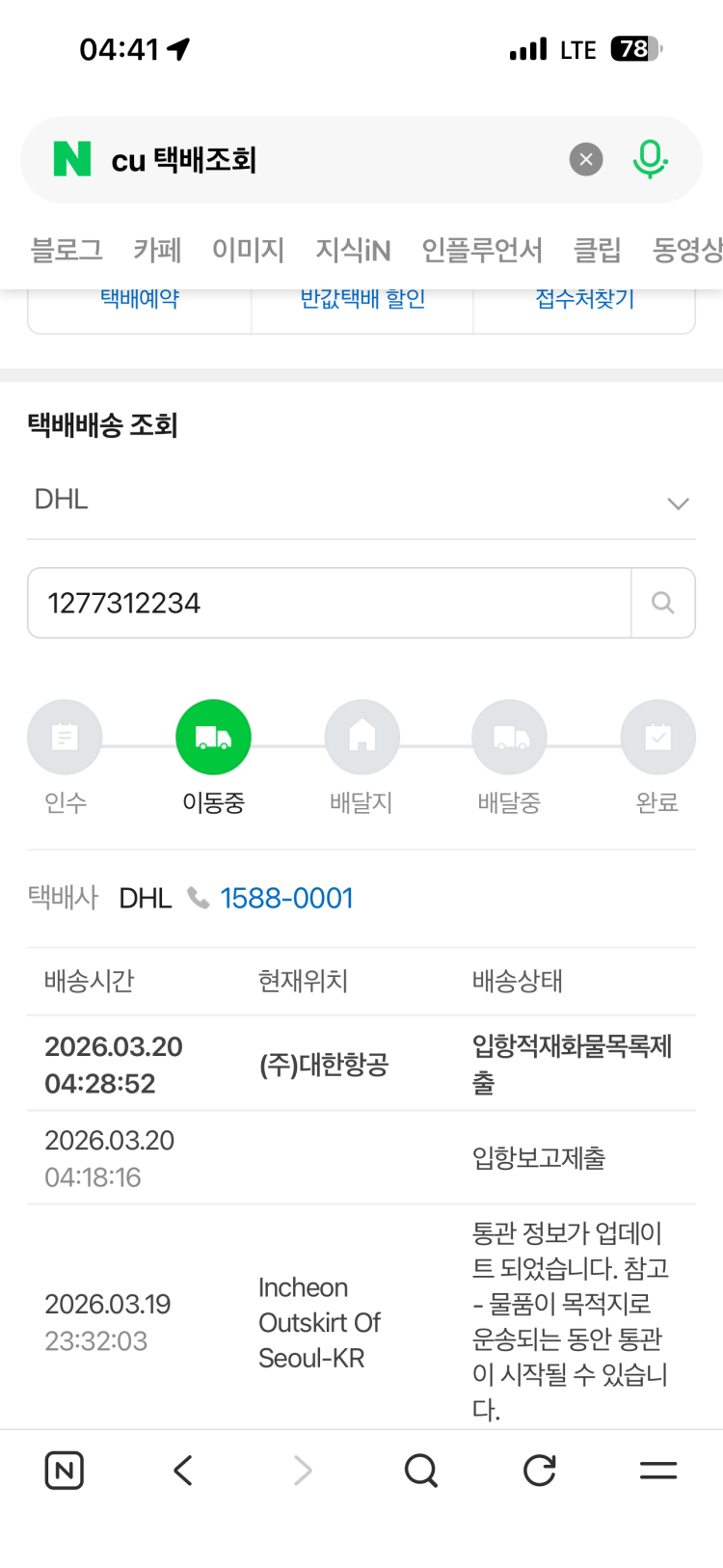This screenshot has height=1568, width=723.
Task: Tap the 배달지 house step icon
Action: [361, 736]
